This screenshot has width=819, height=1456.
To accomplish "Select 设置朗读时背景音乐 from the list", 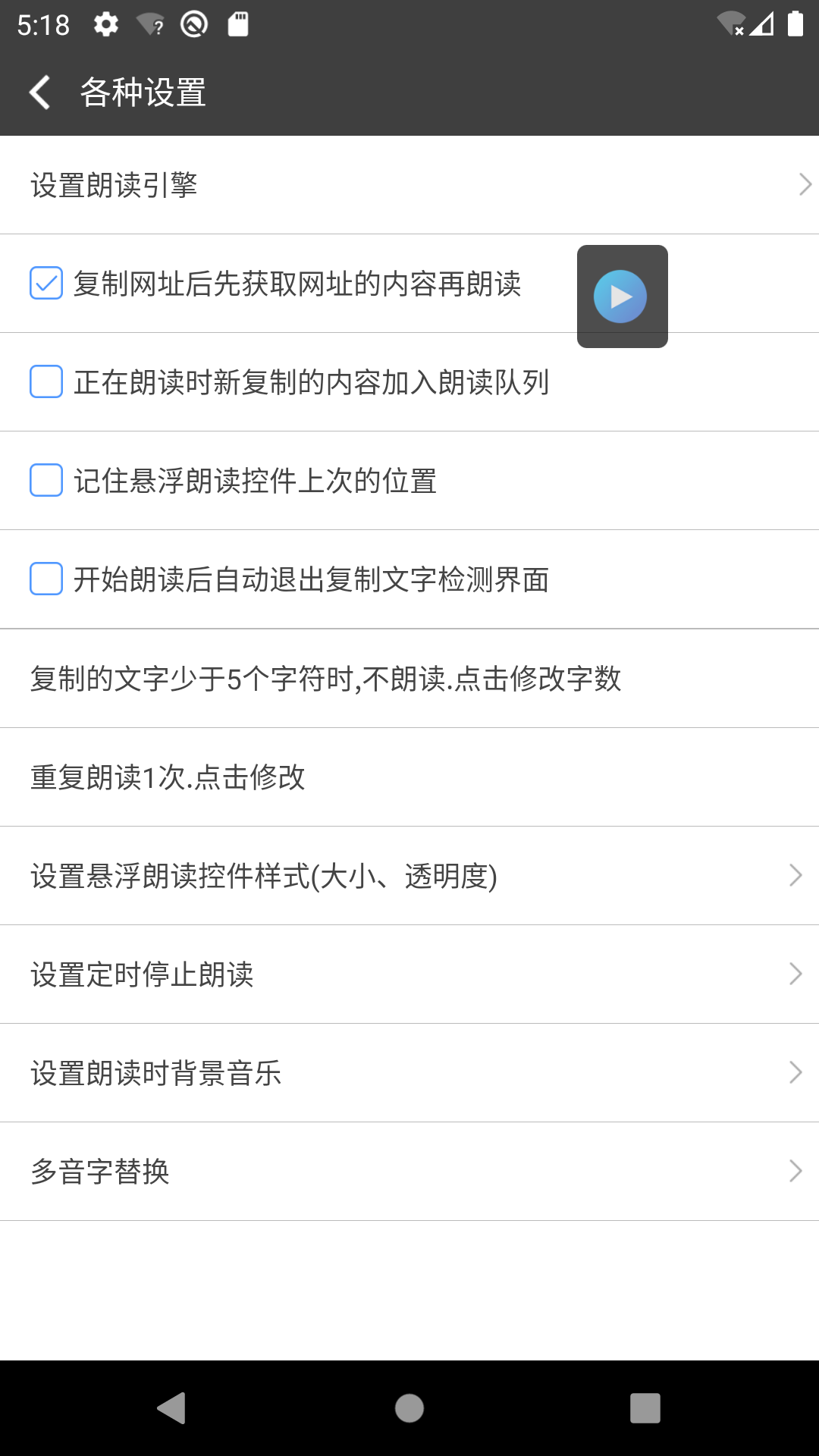I will (x=409, y=1072).
